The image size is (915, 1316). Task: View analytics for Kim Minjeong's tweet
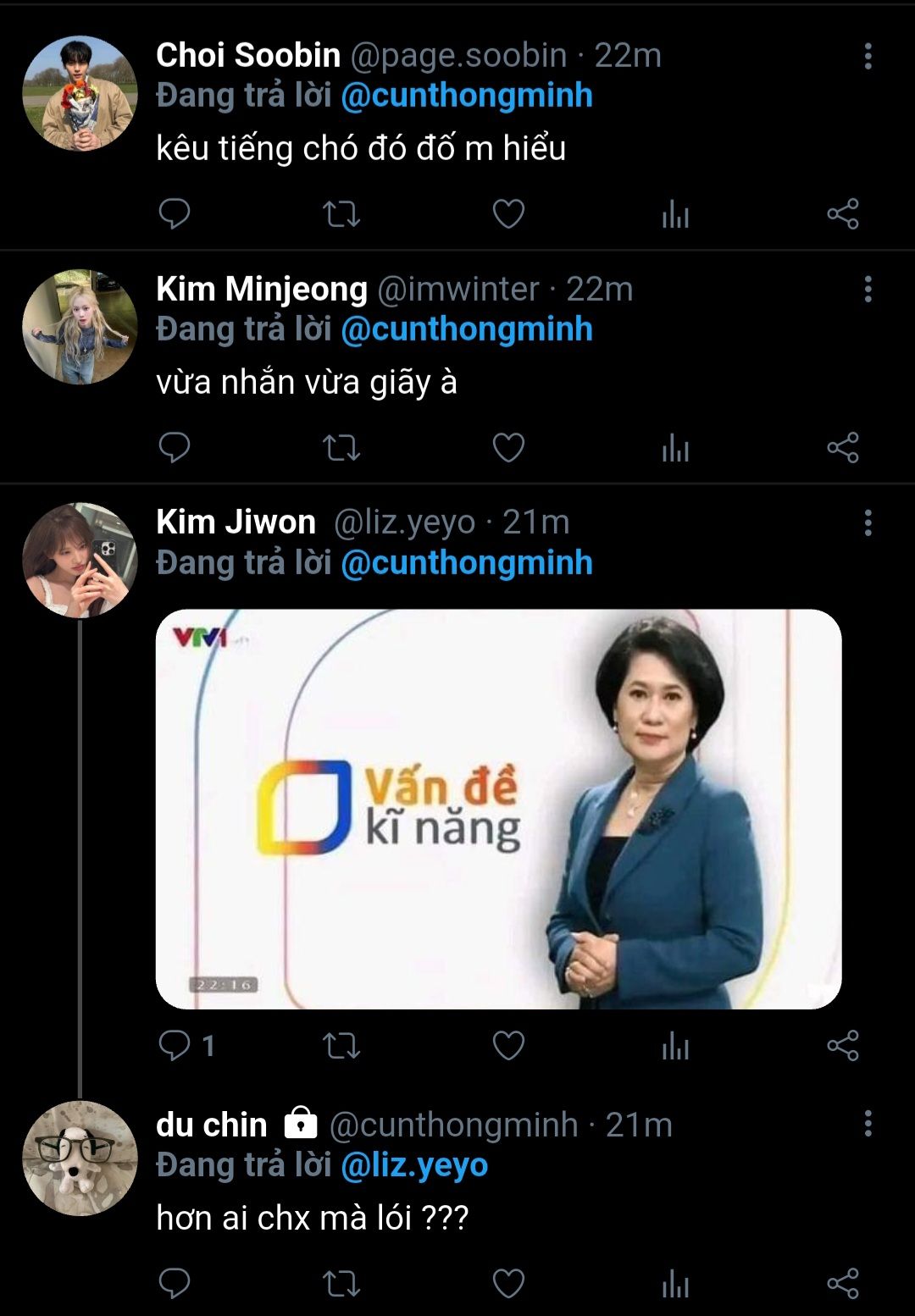pyautogui.click(x=675, y=447)
